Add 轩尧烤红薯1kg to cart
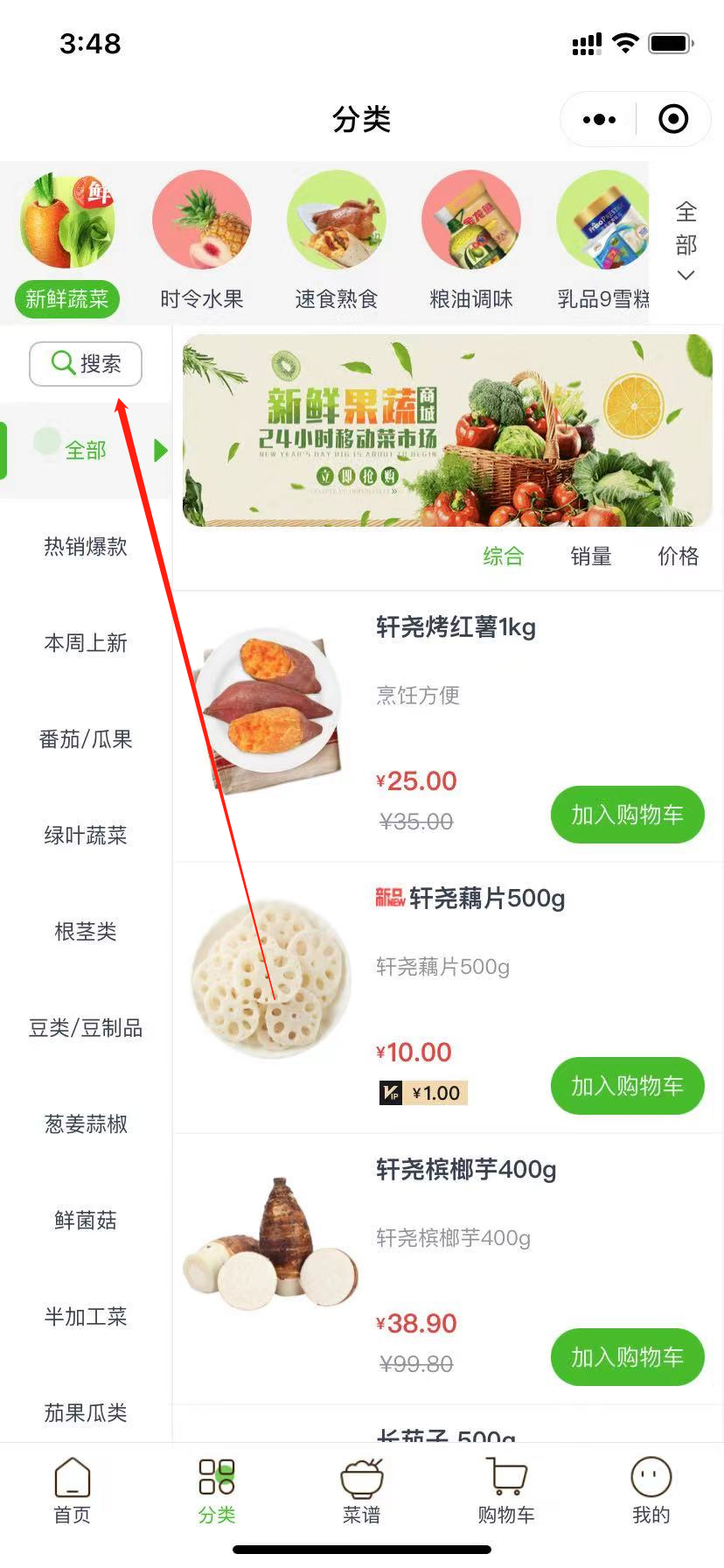724x1568 pixels. pyautogui.click(x=627, y=815)
